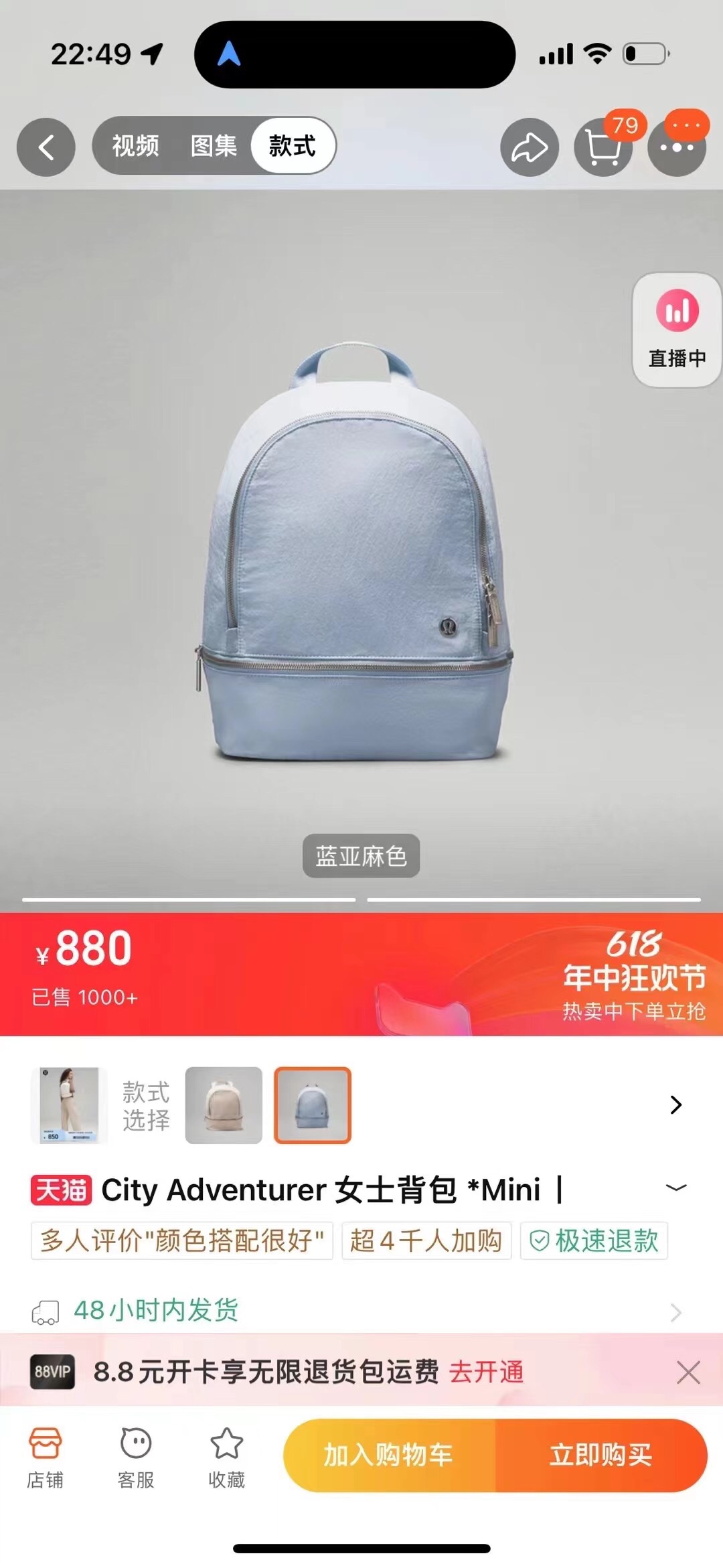Tap 去开通 to activate 88VIP
Image resolution: width=723 pixels, height=1568 pixels.
(x=486, y=1372)
